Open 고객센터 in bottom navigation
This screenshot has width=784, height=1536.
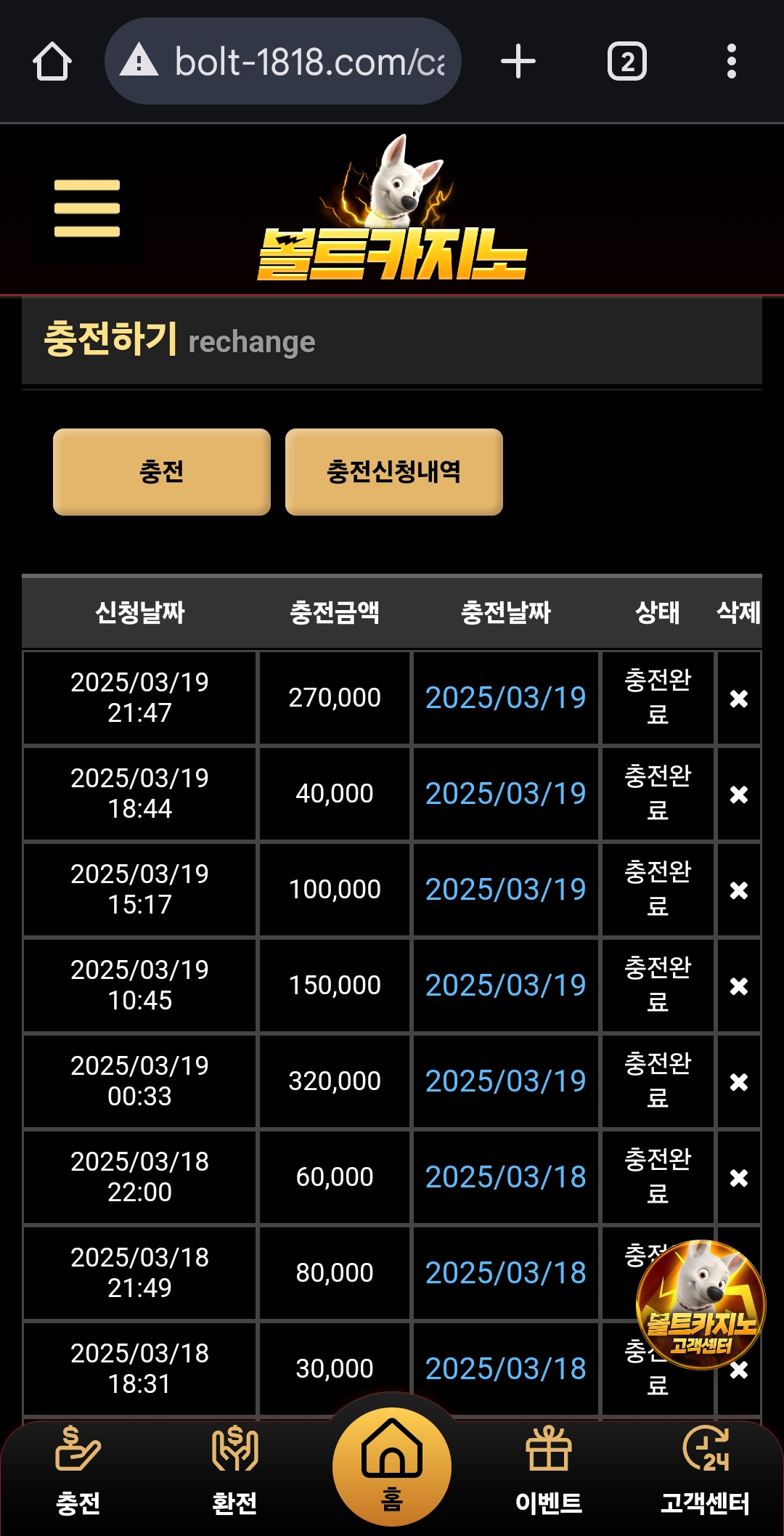(x=706, y=1471)
